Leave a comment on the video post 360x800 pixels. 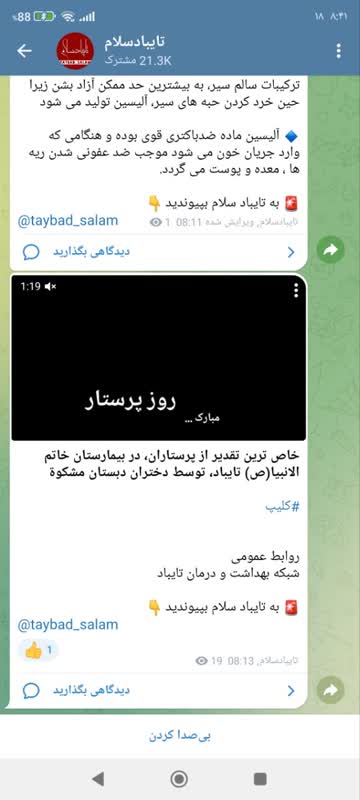coord(159,690)
